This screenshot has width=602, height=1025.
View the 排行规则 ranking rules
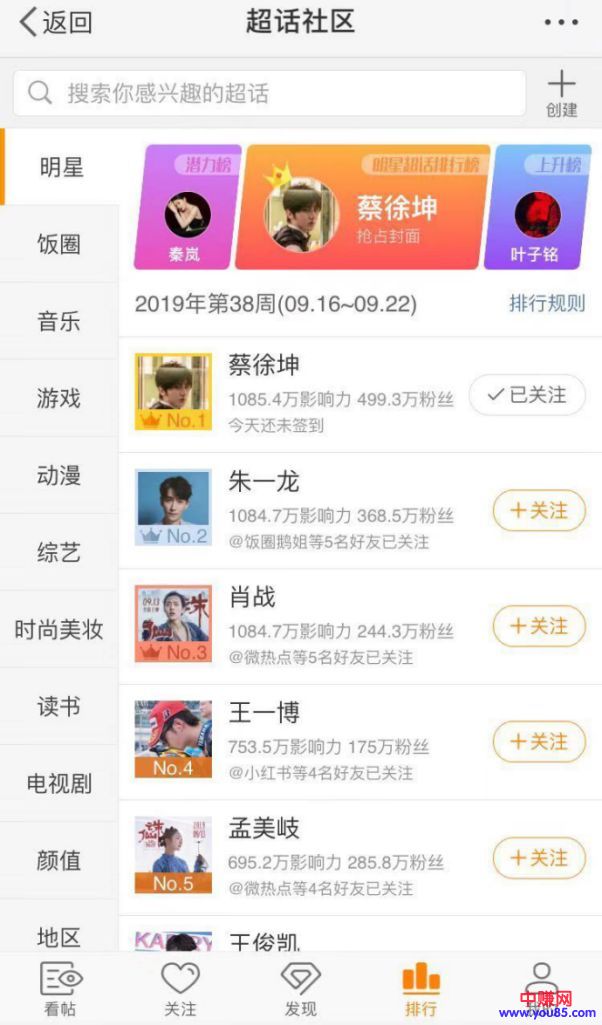pos(547,303)
